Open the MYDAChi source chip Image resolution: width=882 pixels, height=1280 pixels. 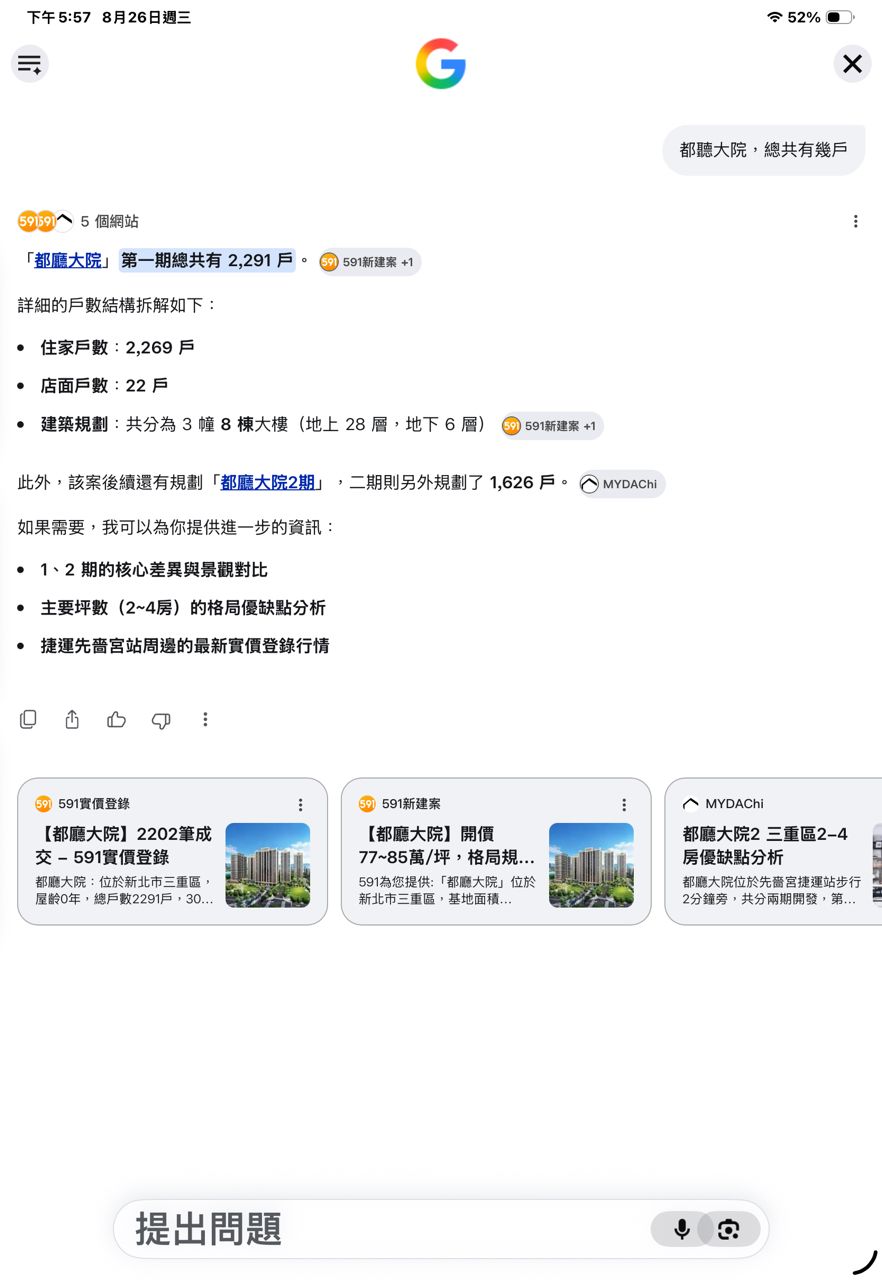click(622, 484)
